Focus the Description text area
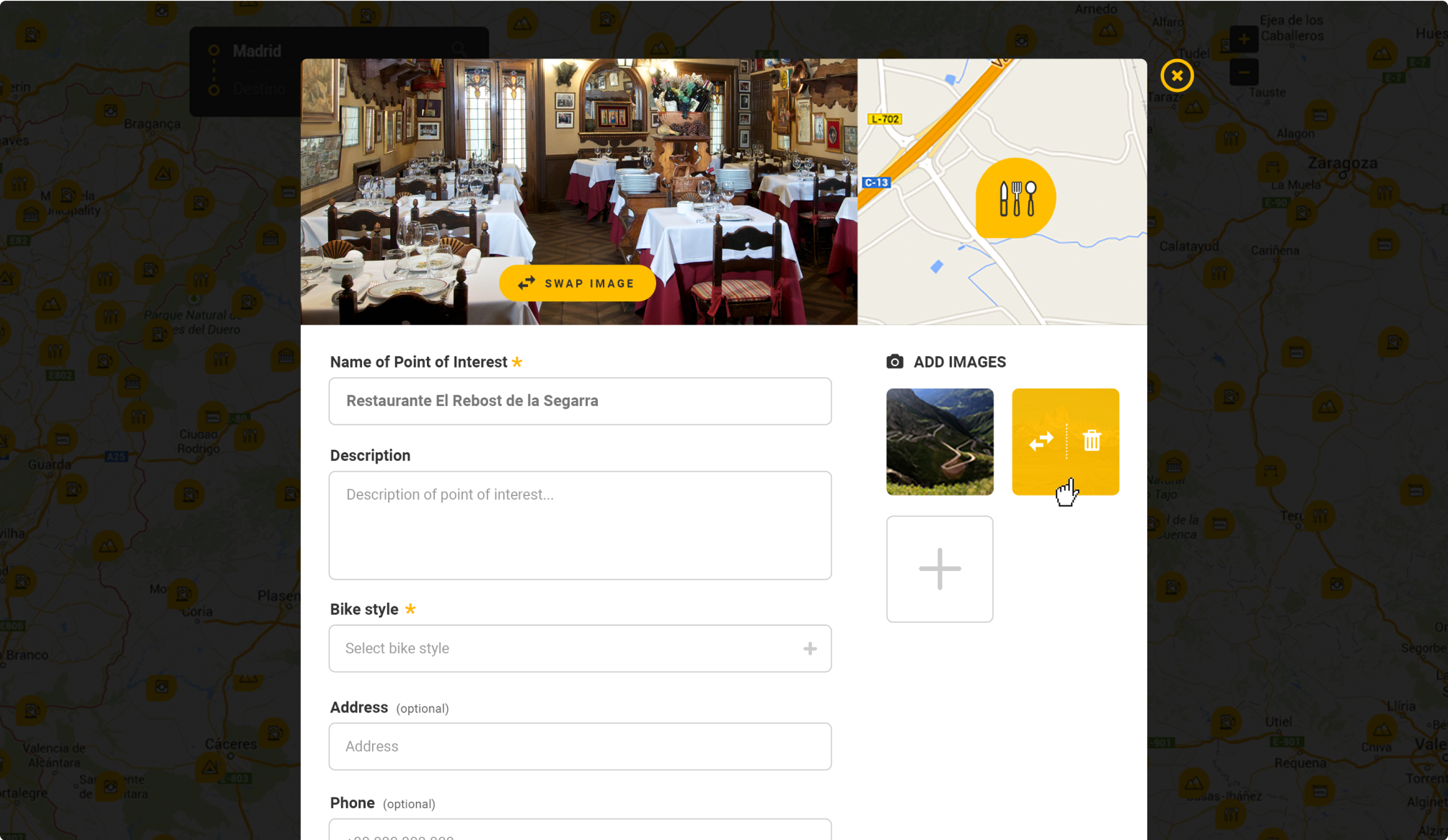This screenshot has width=1448, height=840. (580, 525)
